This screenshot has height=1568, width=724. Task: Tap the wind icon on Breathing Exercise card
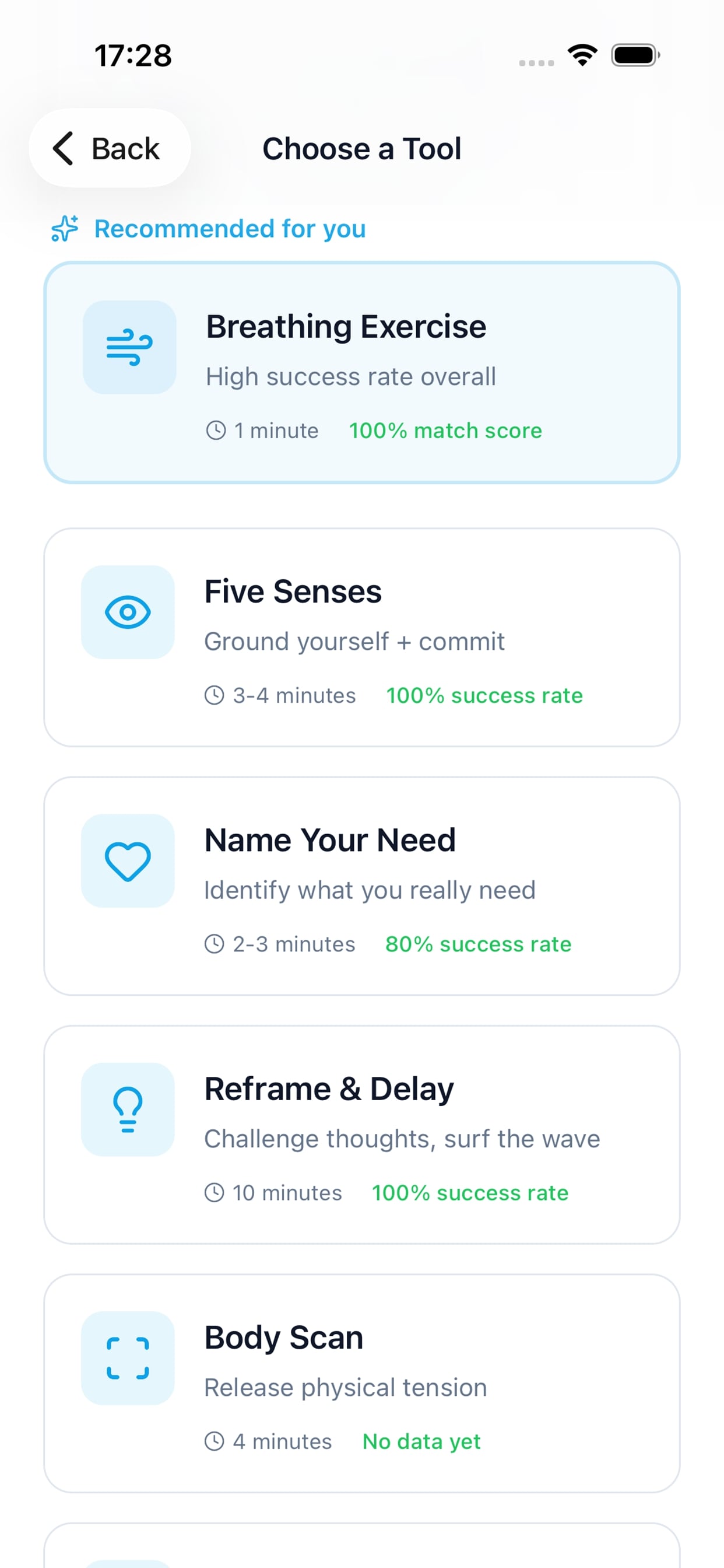(x=128, y=347)
